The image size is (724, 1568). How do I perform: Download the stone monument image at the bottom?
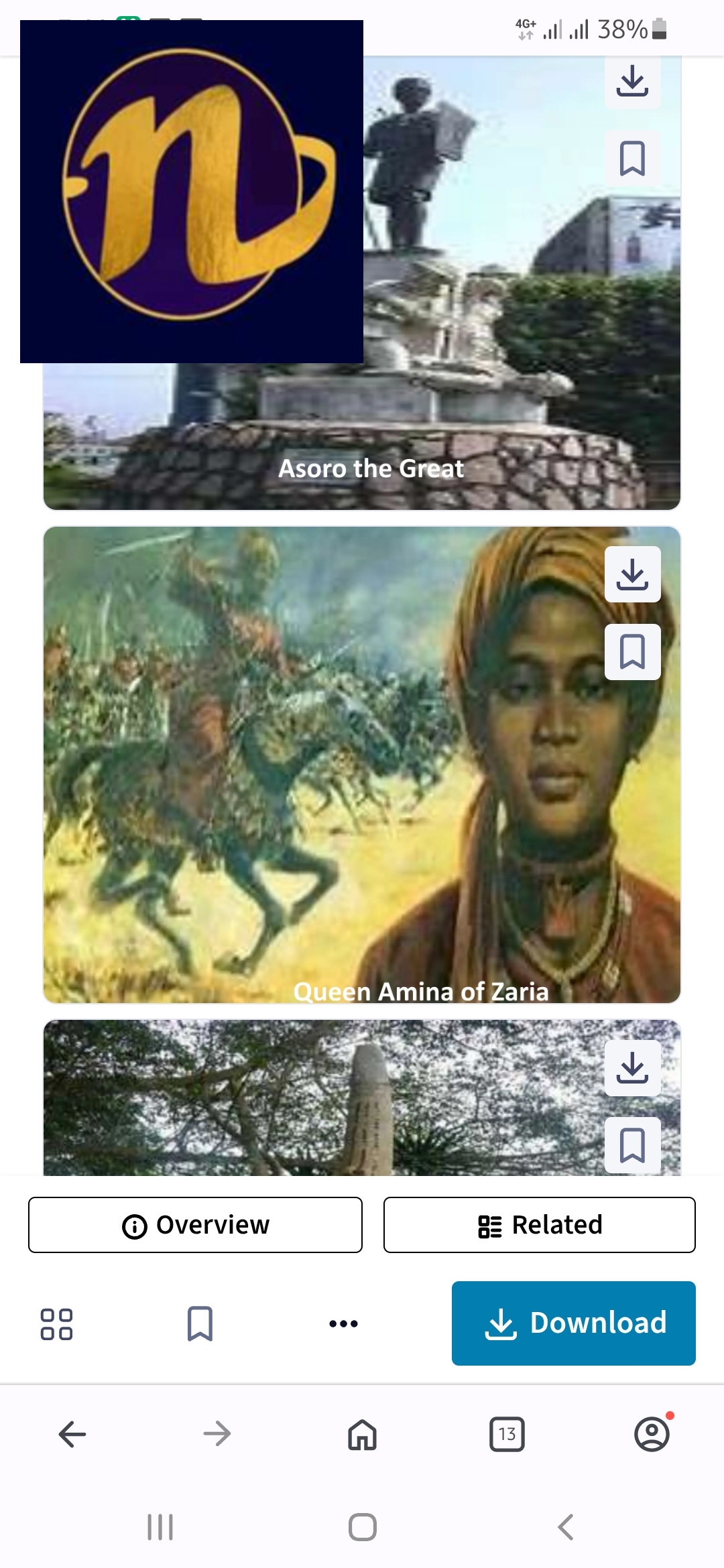tap(632, 1068)
